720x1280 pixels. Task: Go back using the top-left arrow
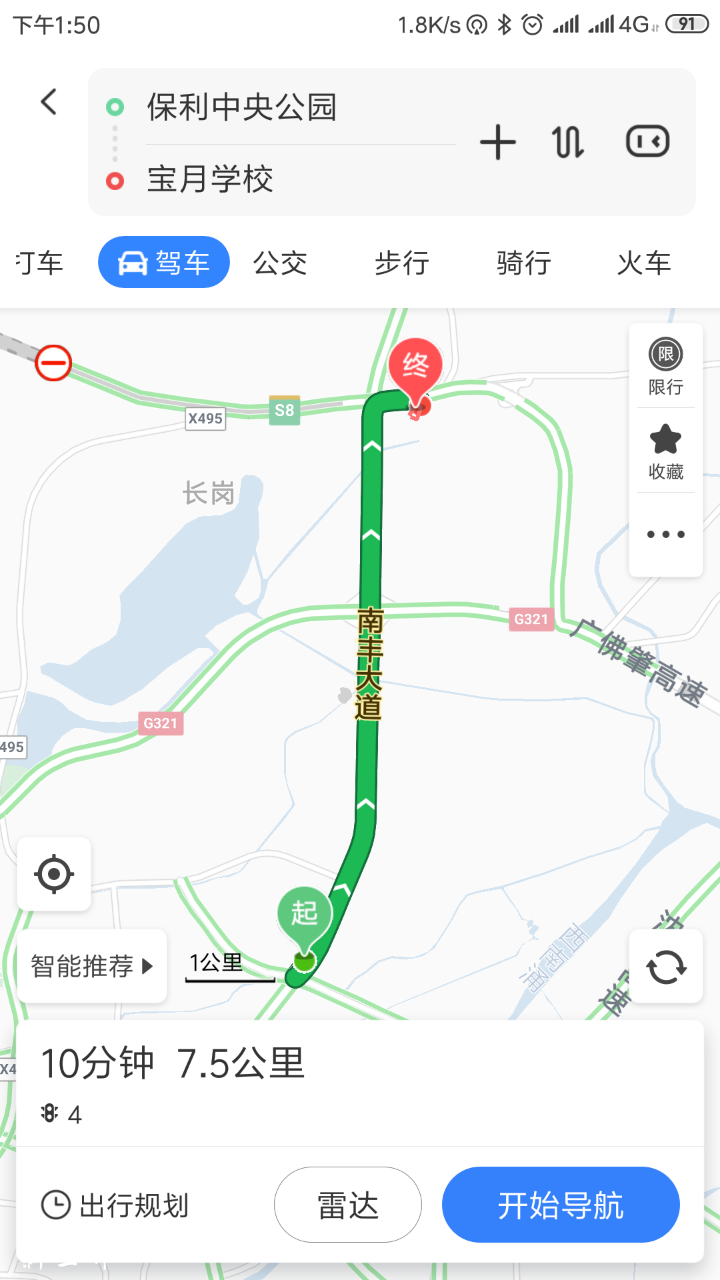[x=48, y=102]
